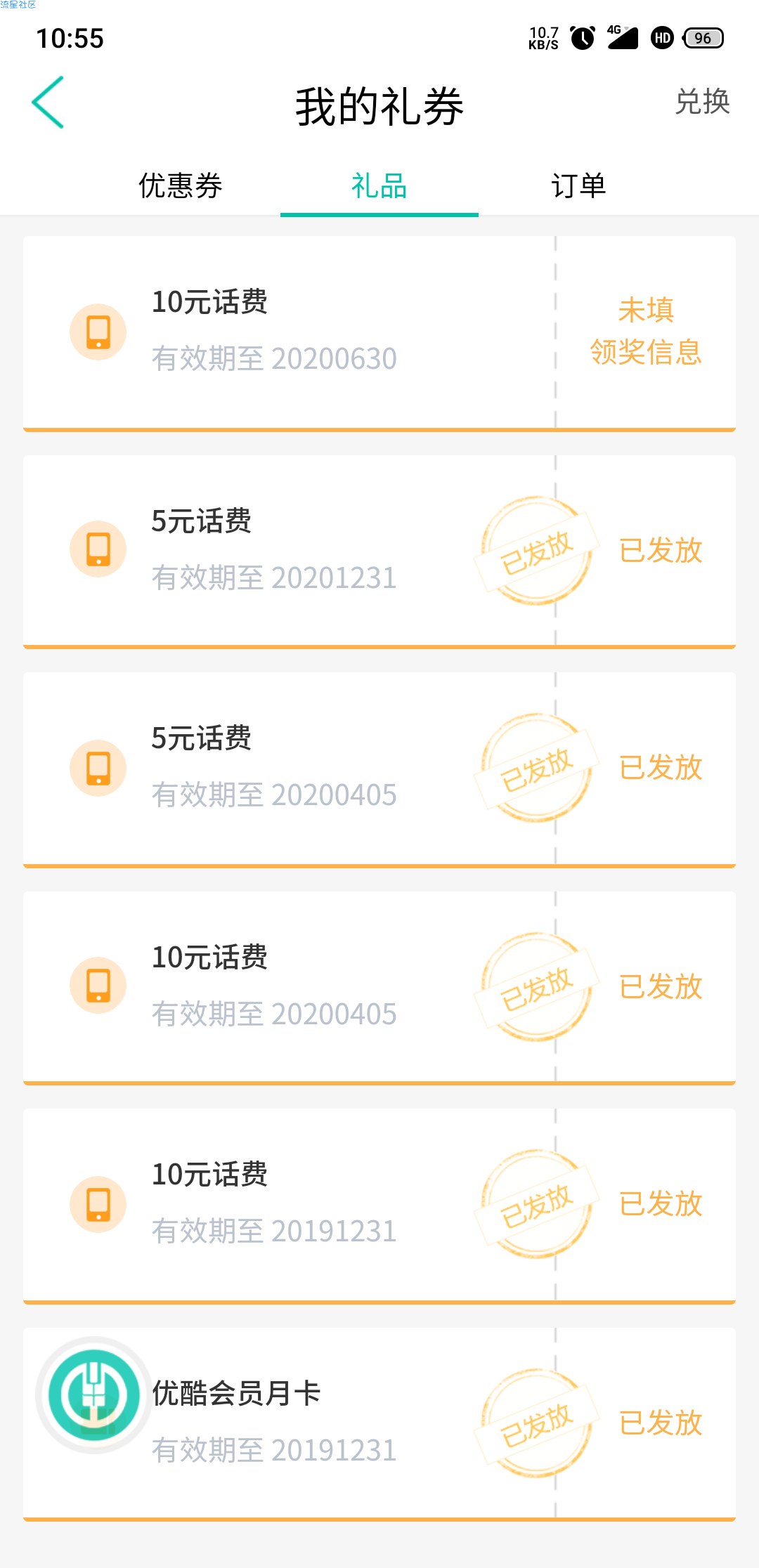Open the 优酷会员月卡 gift card
The height and width of the screenshot is (1568, 759).
click(379, 1425)
